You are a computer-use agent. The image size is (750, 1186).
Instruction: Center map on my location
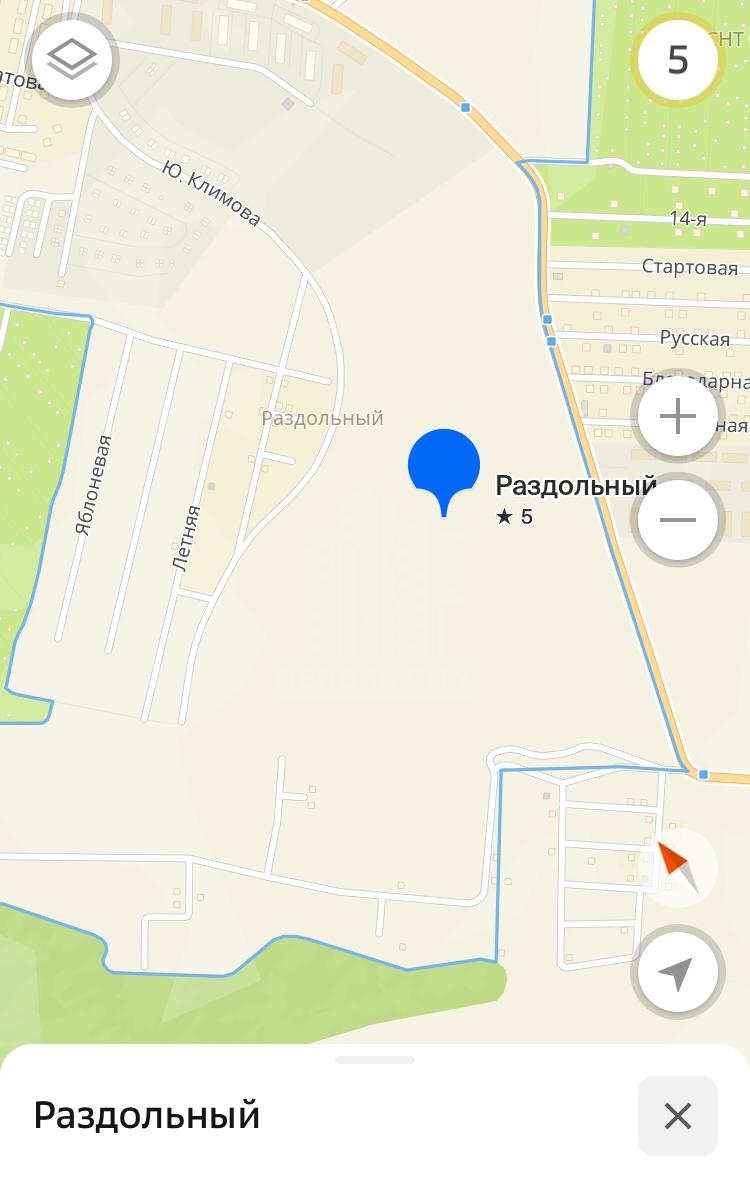pos(678,972)
